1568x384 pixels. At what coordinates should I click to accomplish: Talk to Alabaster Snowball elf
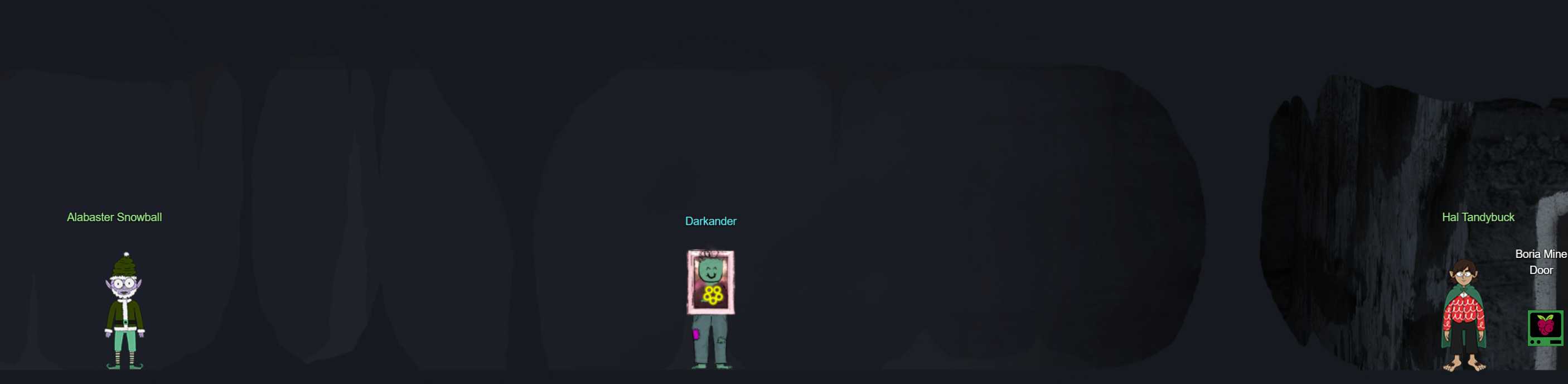pyautogui.click(x=125, y=311)
